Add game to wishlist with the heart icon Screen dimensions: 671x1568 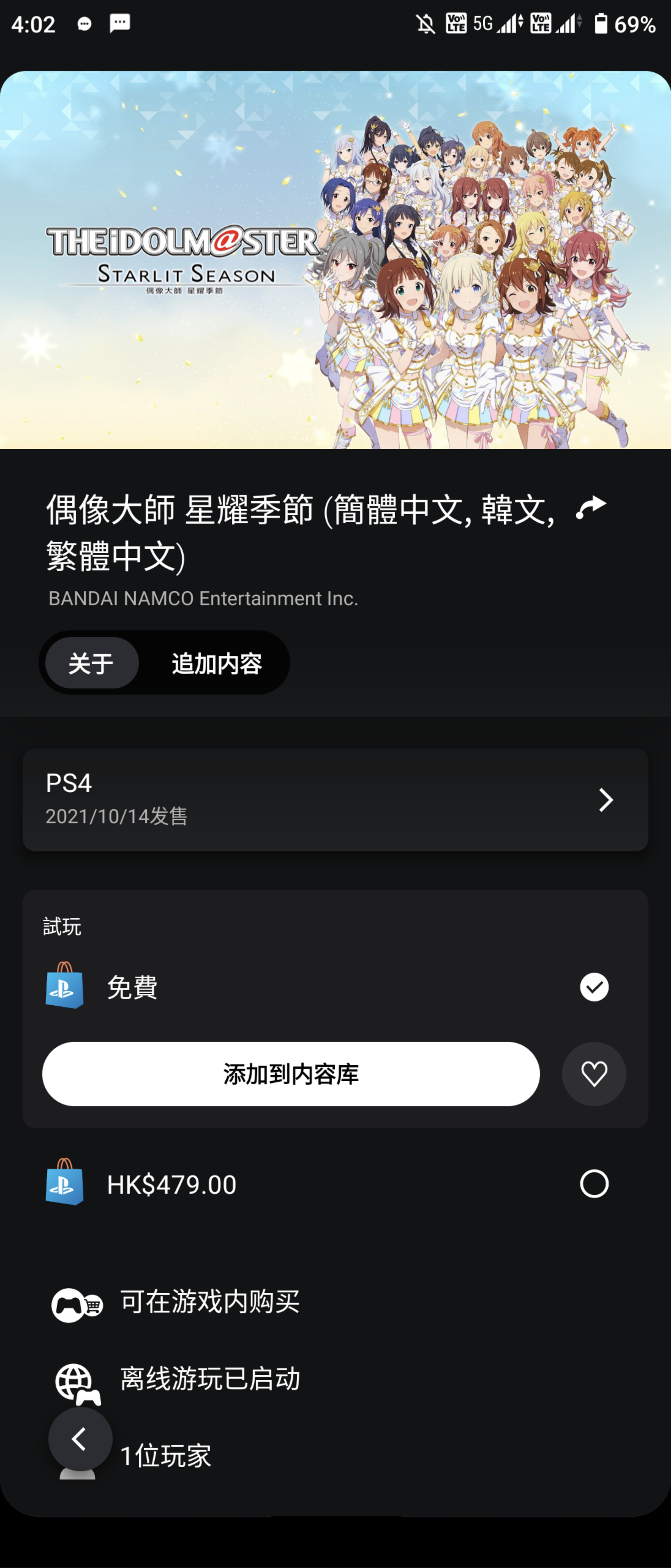click(593, 1074)
